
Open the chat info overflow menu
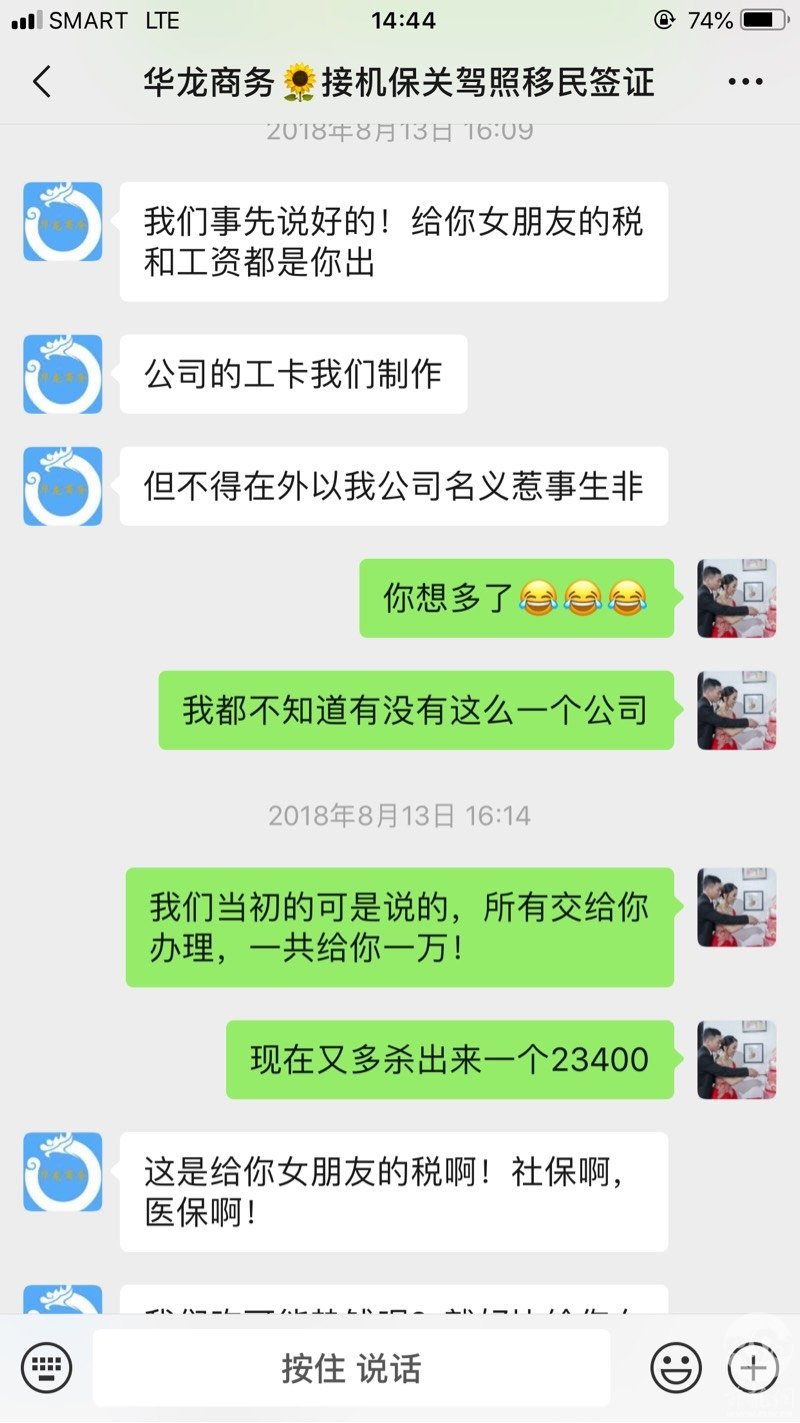pyautogui.click(x=745, y=82)
